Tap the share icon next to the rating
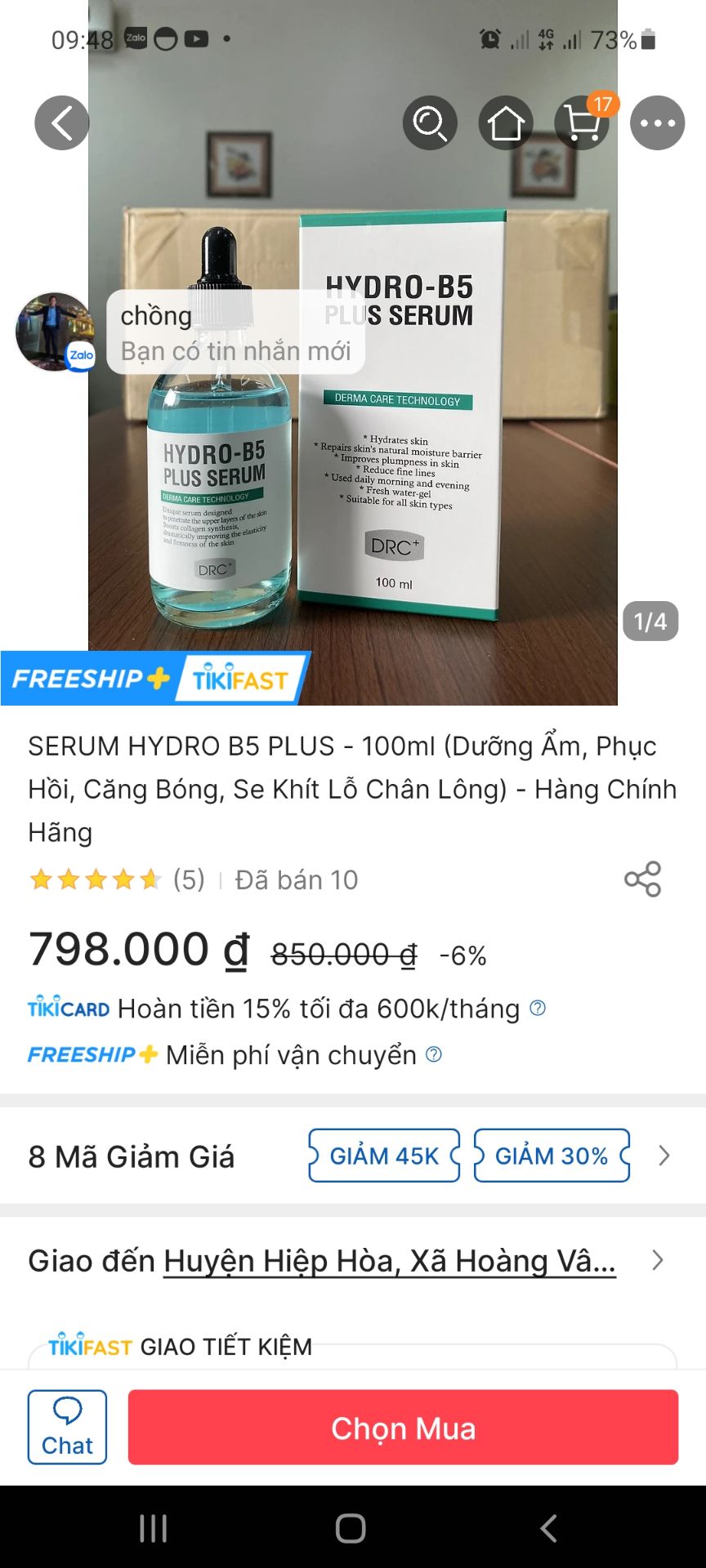Screen dimensions: 706x1568 (643, 880)
